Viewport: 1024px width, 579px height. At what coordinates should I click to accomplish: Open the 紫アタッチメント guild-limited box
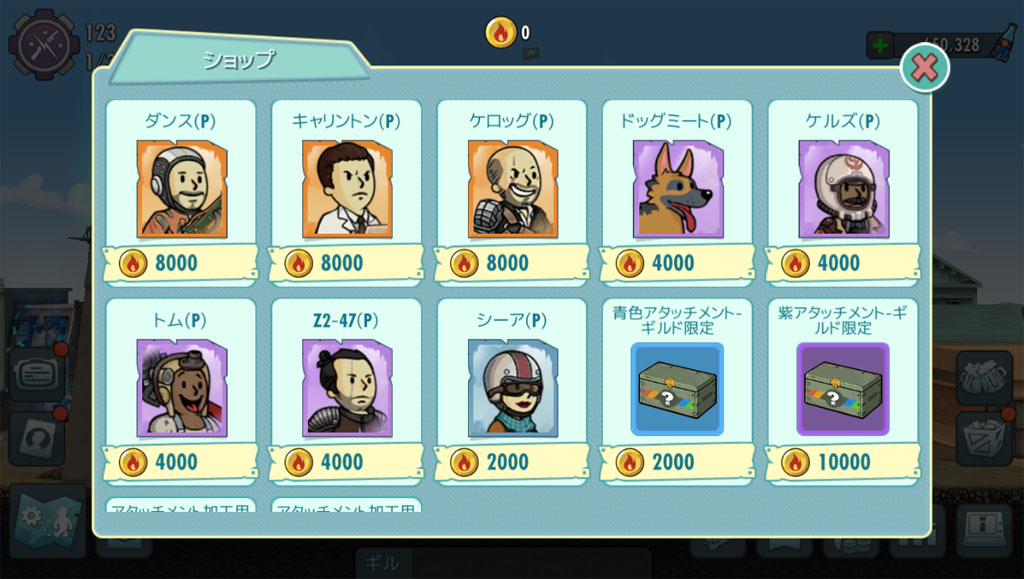coord(843,391)
